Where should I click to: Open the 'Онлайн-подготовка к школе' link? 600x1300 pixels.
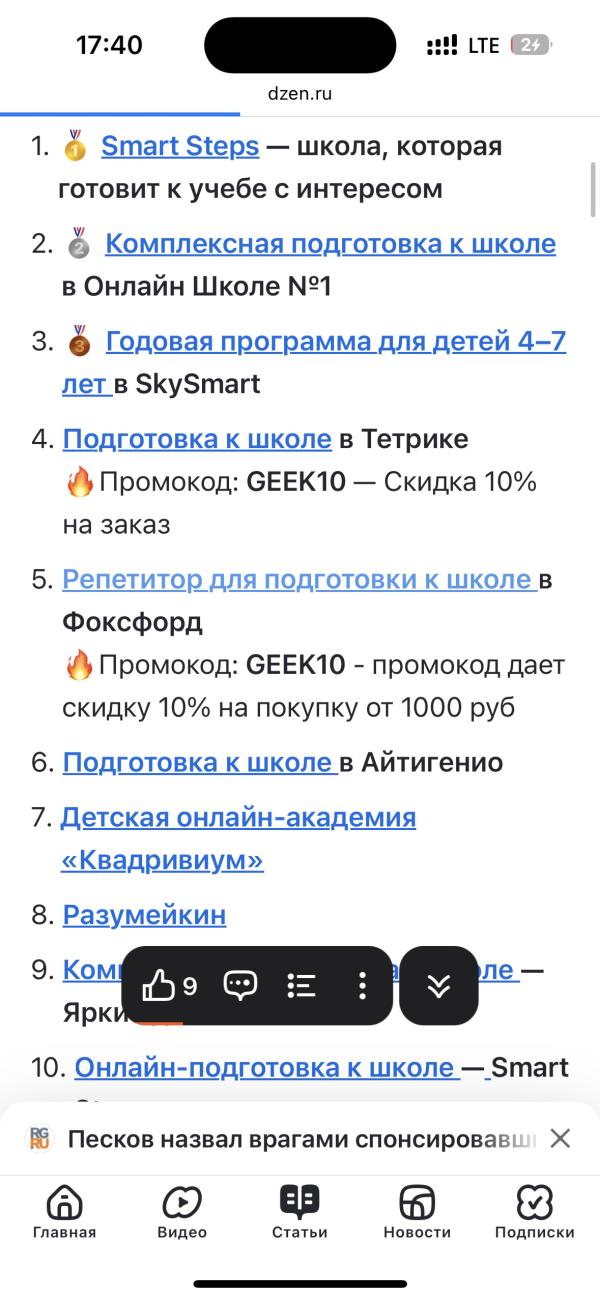(267, 1067)
